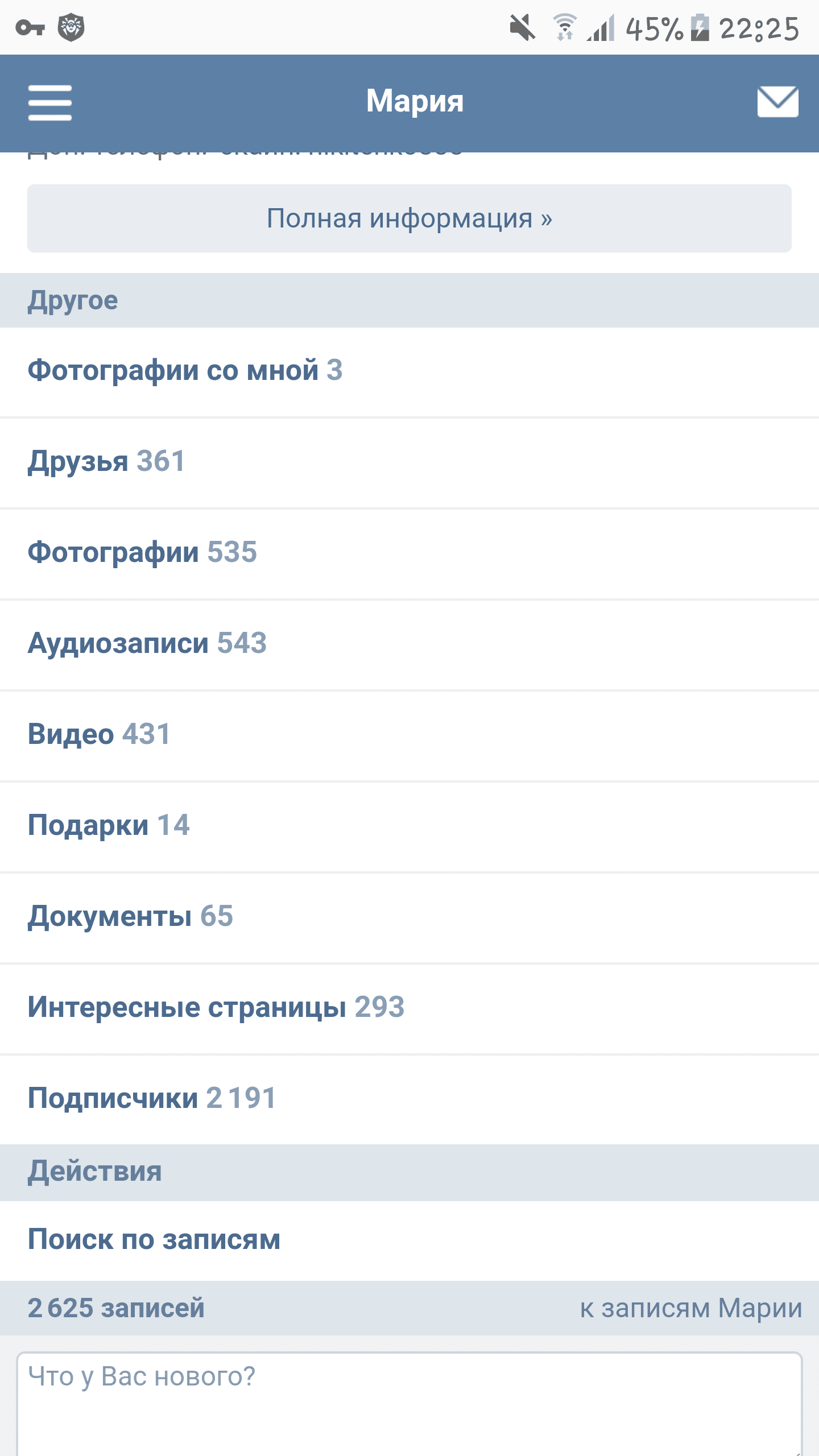Open Поиск по записям

[x=154, y=1239]
